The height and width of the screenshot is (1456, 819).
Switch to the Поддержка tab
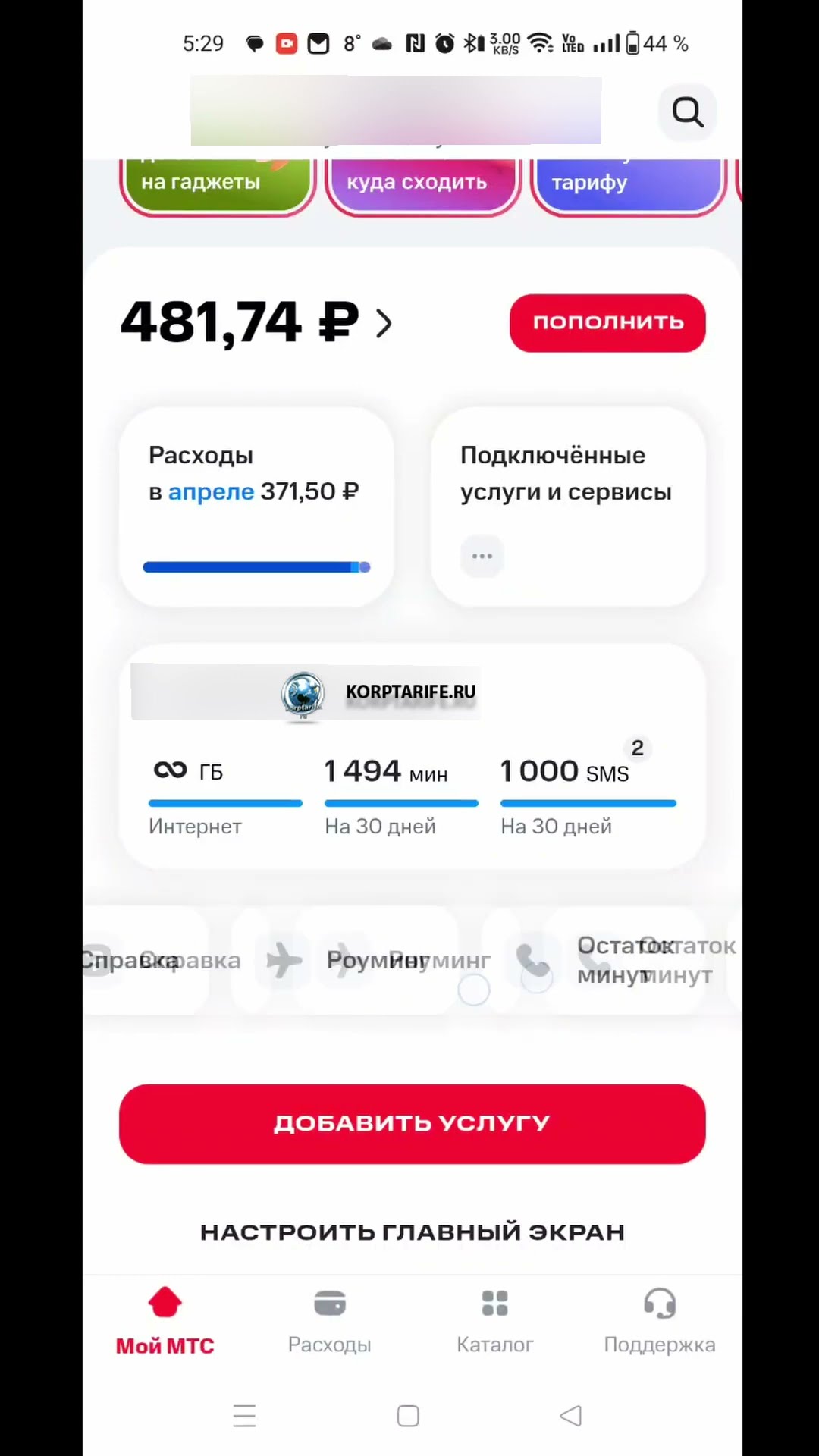tap(659, 1321)
